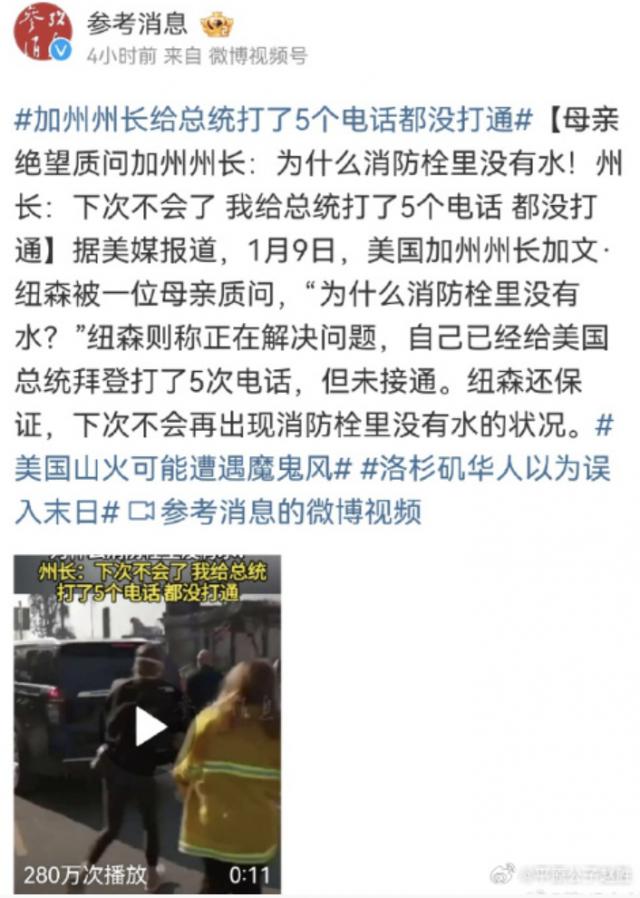
Task: Tap the 参考消息 account name
Action: 138,23
